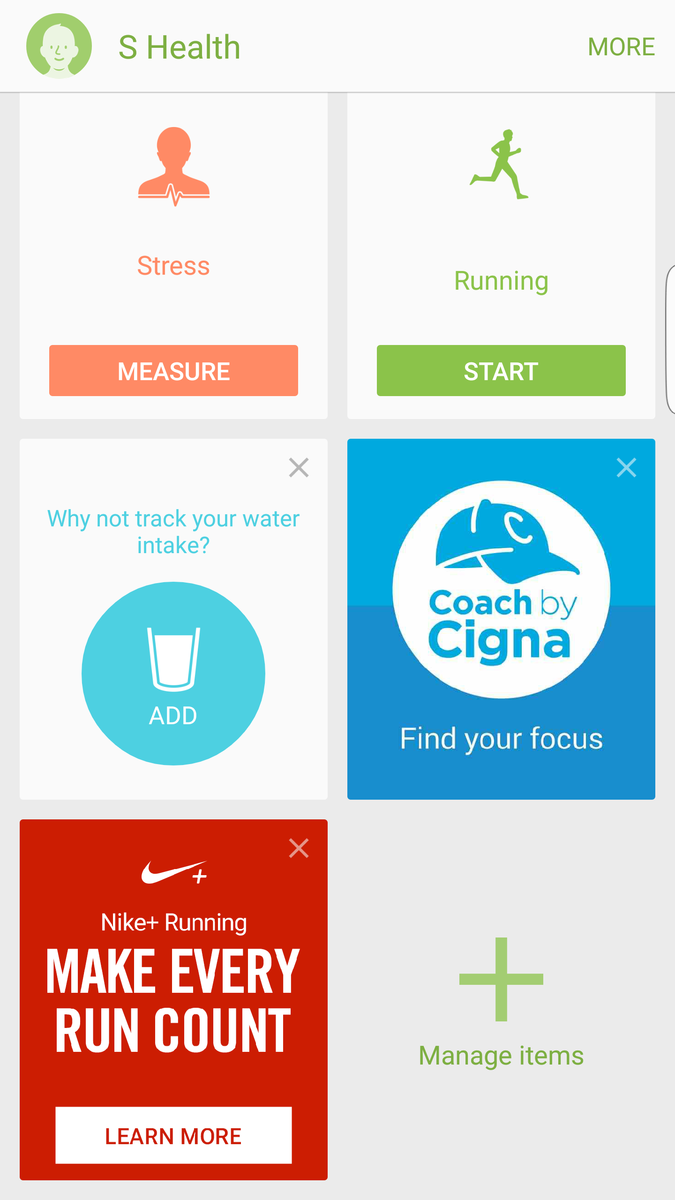Close the Coach by Cigna card
This screenshot has width=675, height=1200.
click(x=626, y=467)
